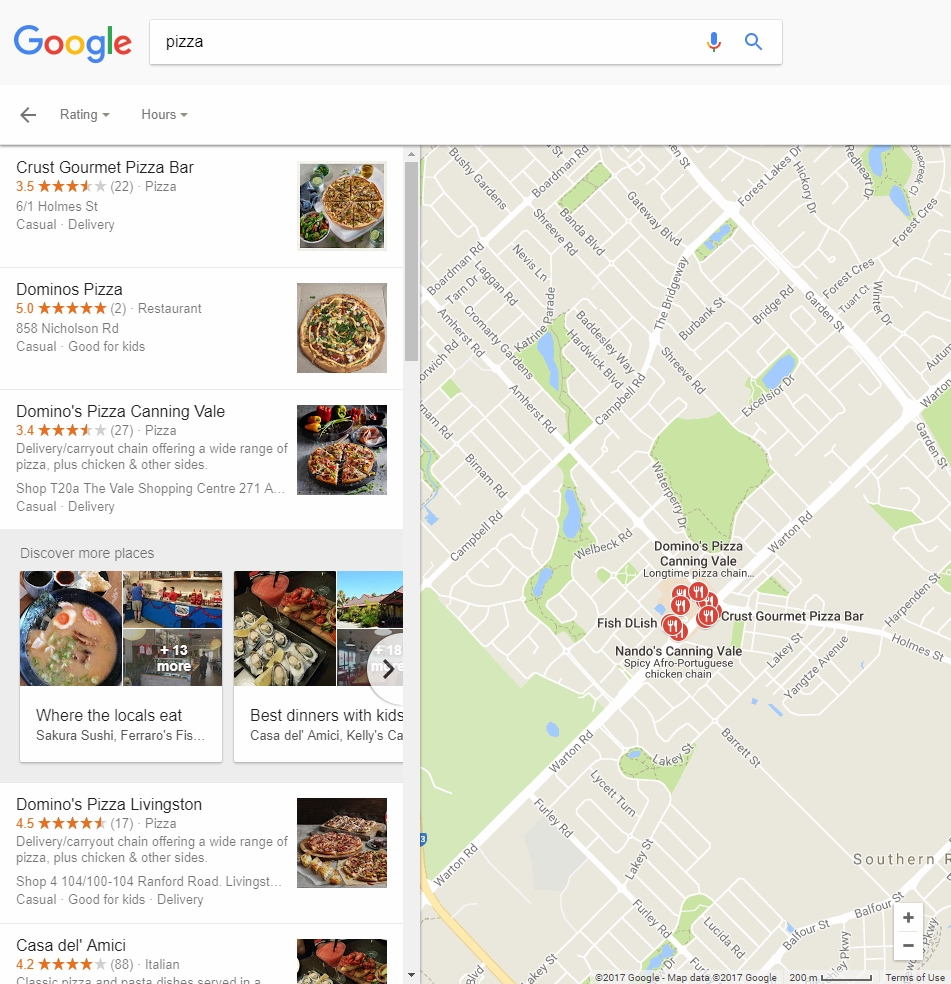Open the Best dinners with kids card
Image resolution: width=951 pixels, height=984 pixels.
[x=318, y=666]
